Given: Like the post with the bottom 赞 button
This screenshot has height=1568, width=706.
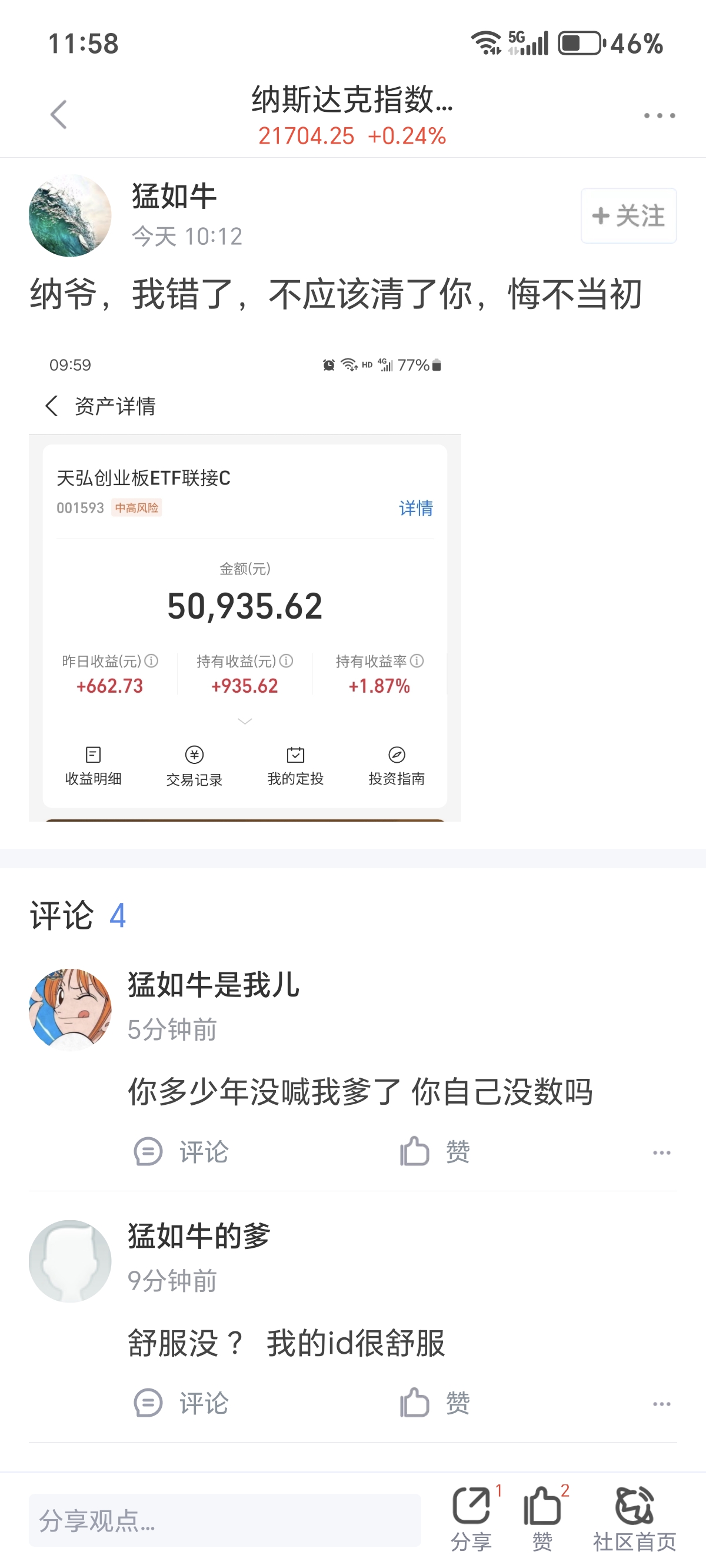Looking at the screenshot, I should (x=542, y=1517).
